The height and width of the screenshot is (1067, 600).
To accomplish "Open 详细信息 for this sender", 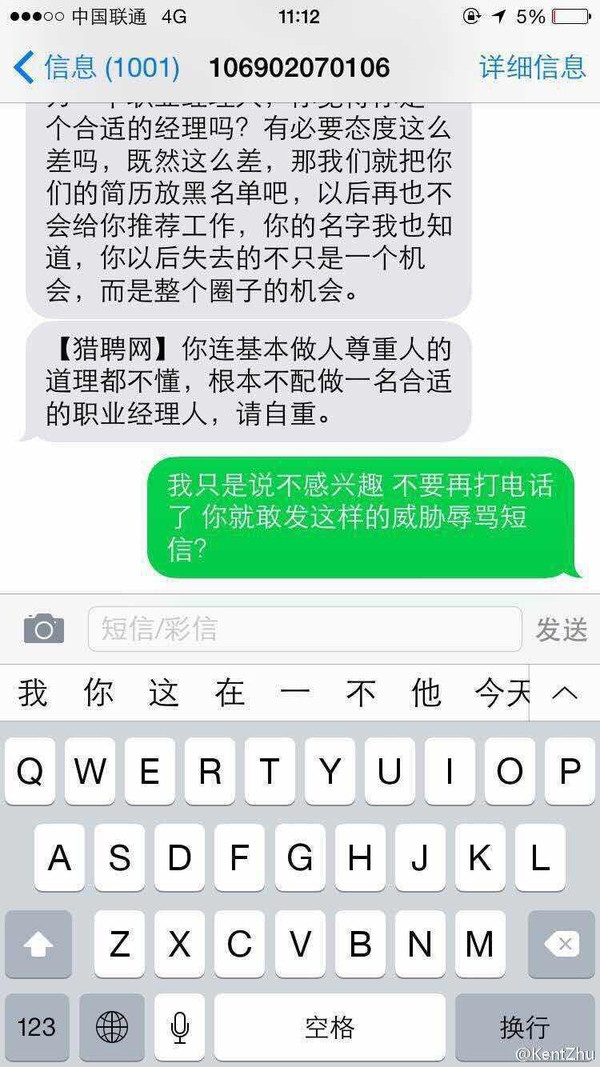I will click(x=532, y=68).
